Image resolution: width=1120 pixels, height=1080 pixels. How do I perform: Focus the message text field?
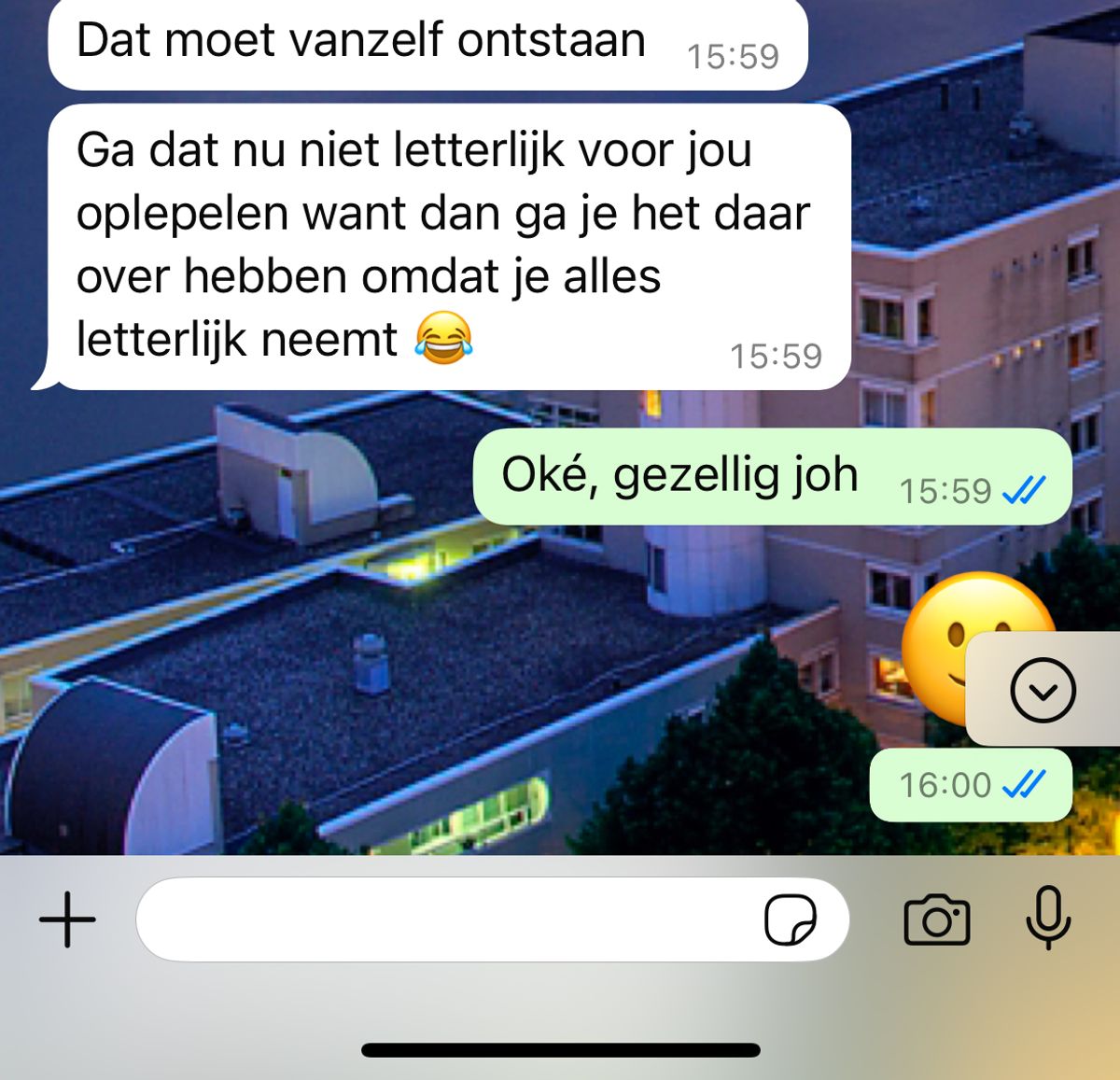pyautogui.click(x=448, y=919)
